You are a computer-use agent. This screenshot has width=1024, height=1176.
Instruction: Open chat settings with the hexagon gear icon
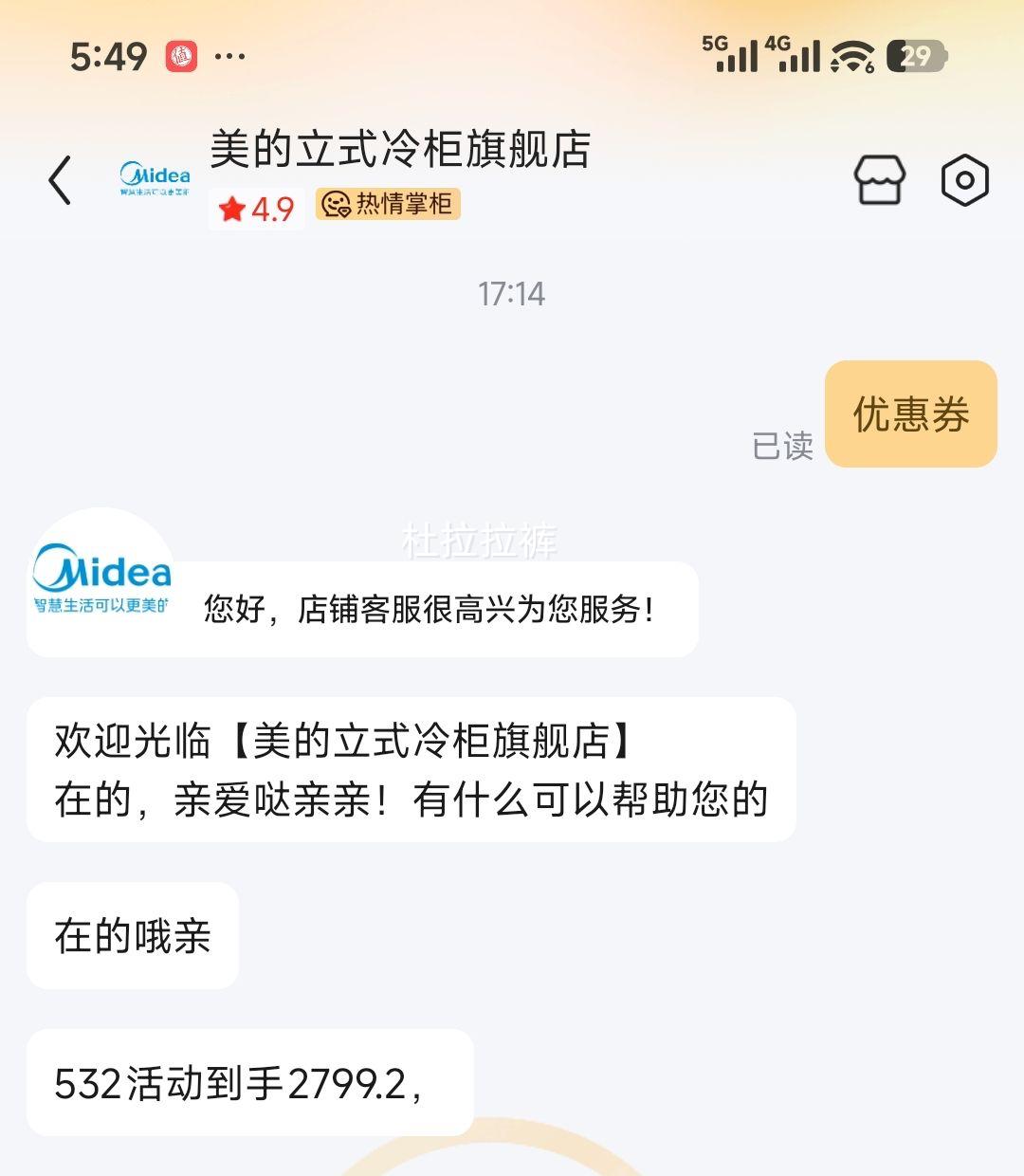pyautogui.click(x=965, y=180)
